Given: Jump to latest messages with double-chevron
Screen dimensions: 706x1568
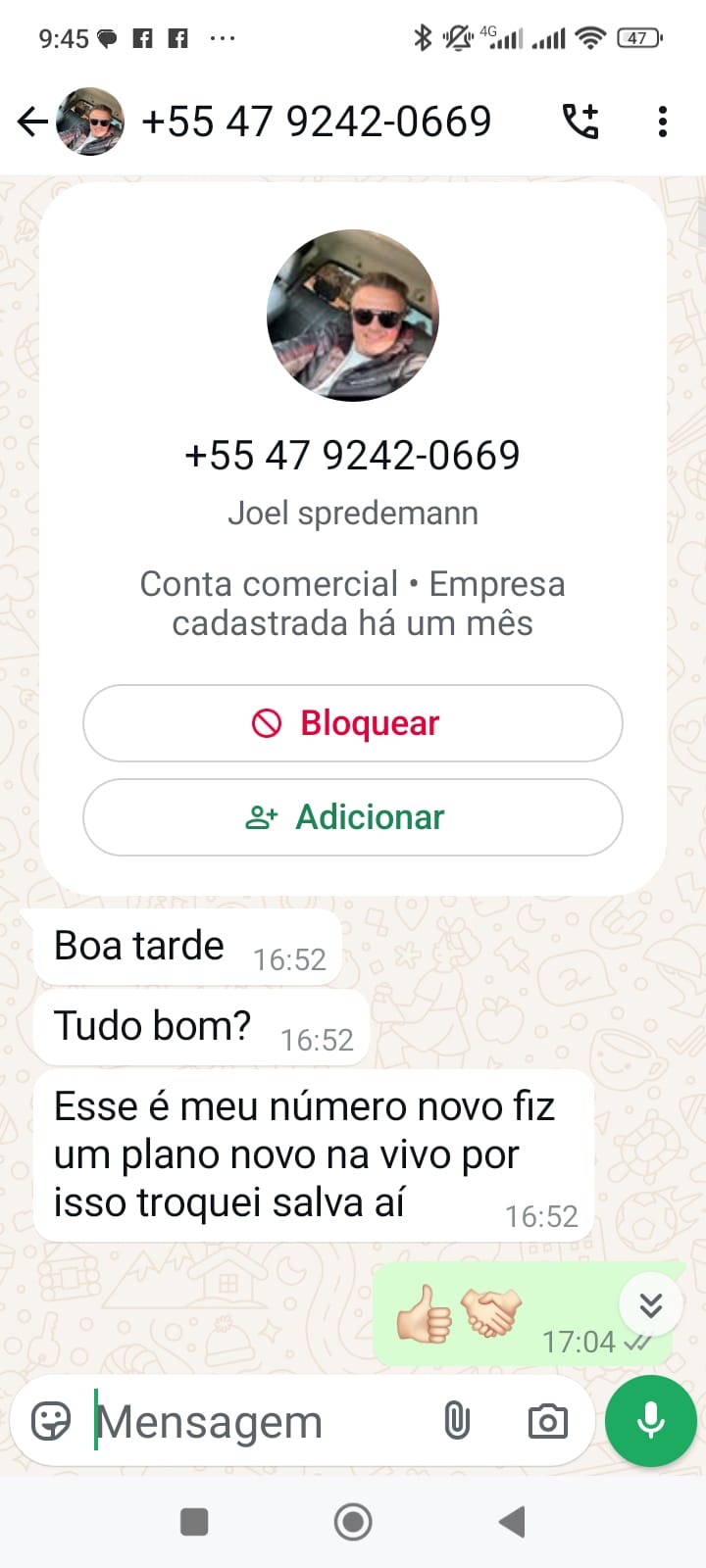Looking at the screenshot, I should click(651, 1305).
